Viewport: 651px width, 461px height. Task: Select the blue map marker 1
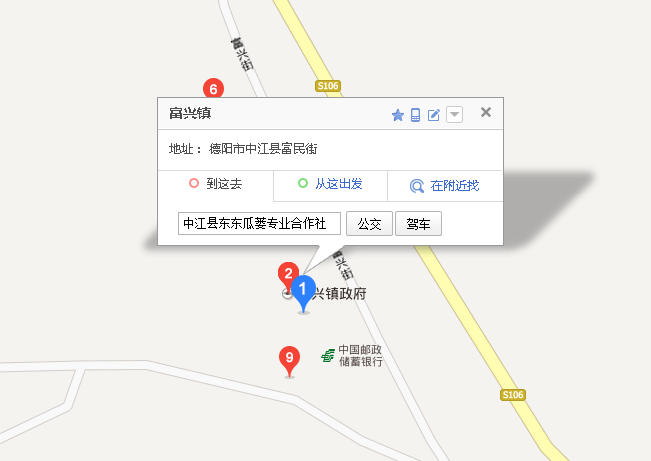[306, 291]
